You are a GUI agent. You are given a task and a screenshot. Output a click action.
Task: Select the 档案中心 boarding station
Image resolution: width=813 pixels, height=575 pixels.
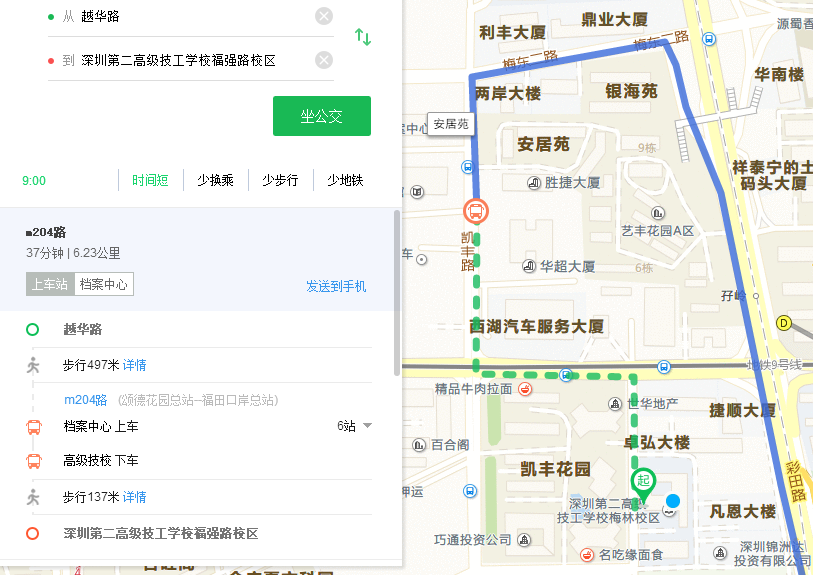(x=103, y=284)
